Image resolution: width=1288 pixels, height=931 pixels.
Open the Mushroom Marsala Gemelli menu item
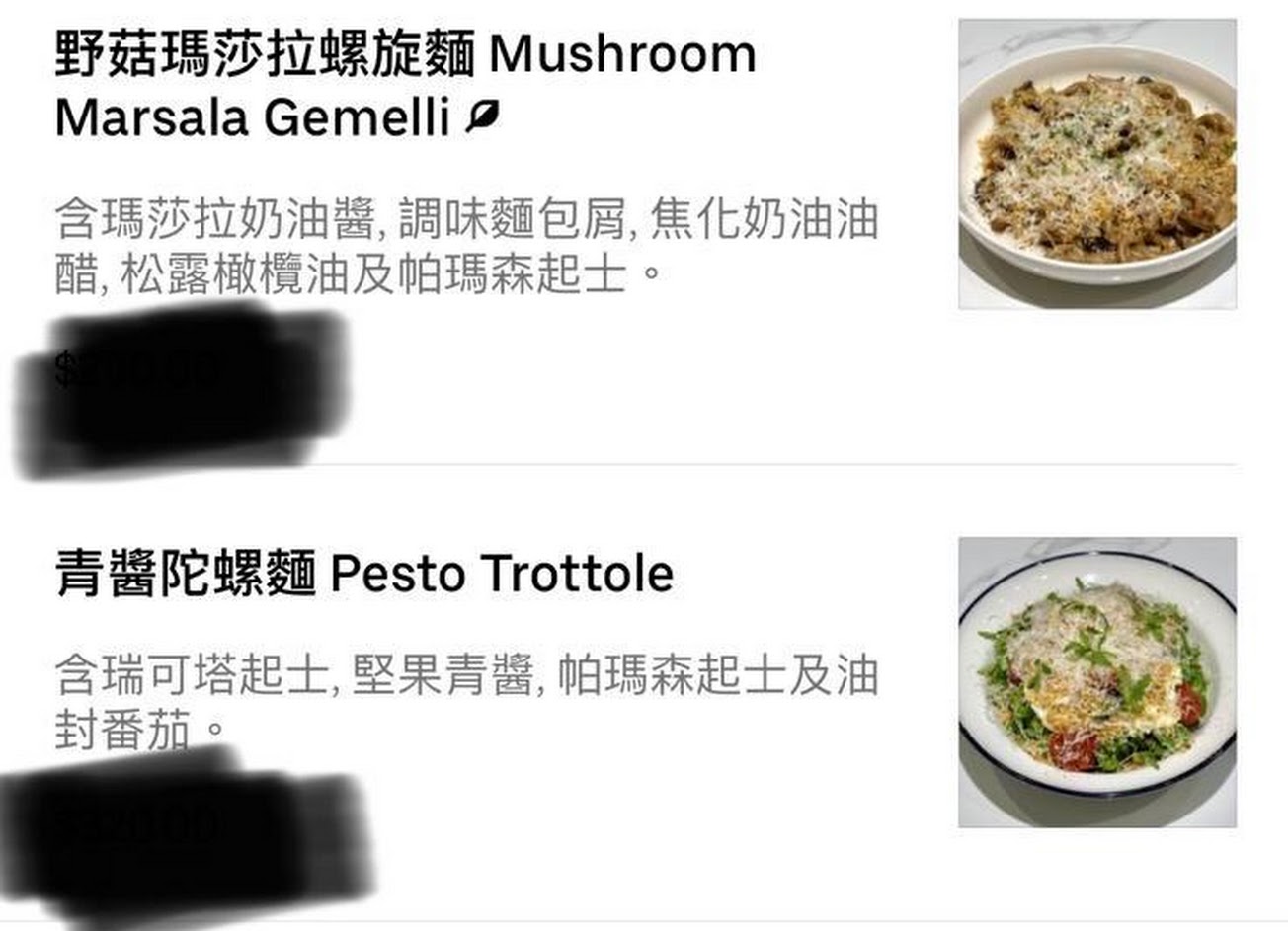(405, 86)
